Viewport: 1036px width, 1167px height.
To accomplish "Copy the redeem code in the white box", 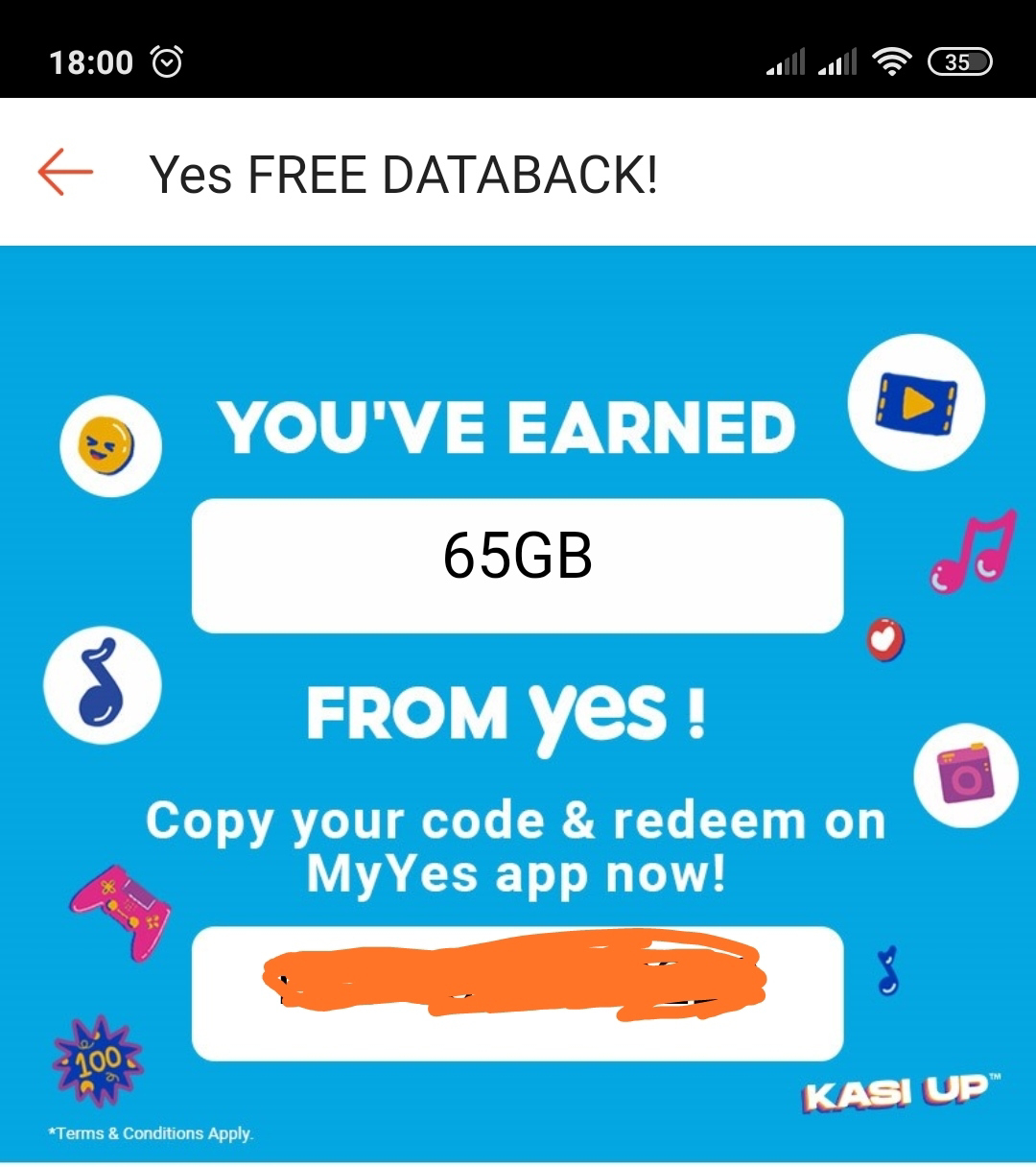I will [517, 992].
